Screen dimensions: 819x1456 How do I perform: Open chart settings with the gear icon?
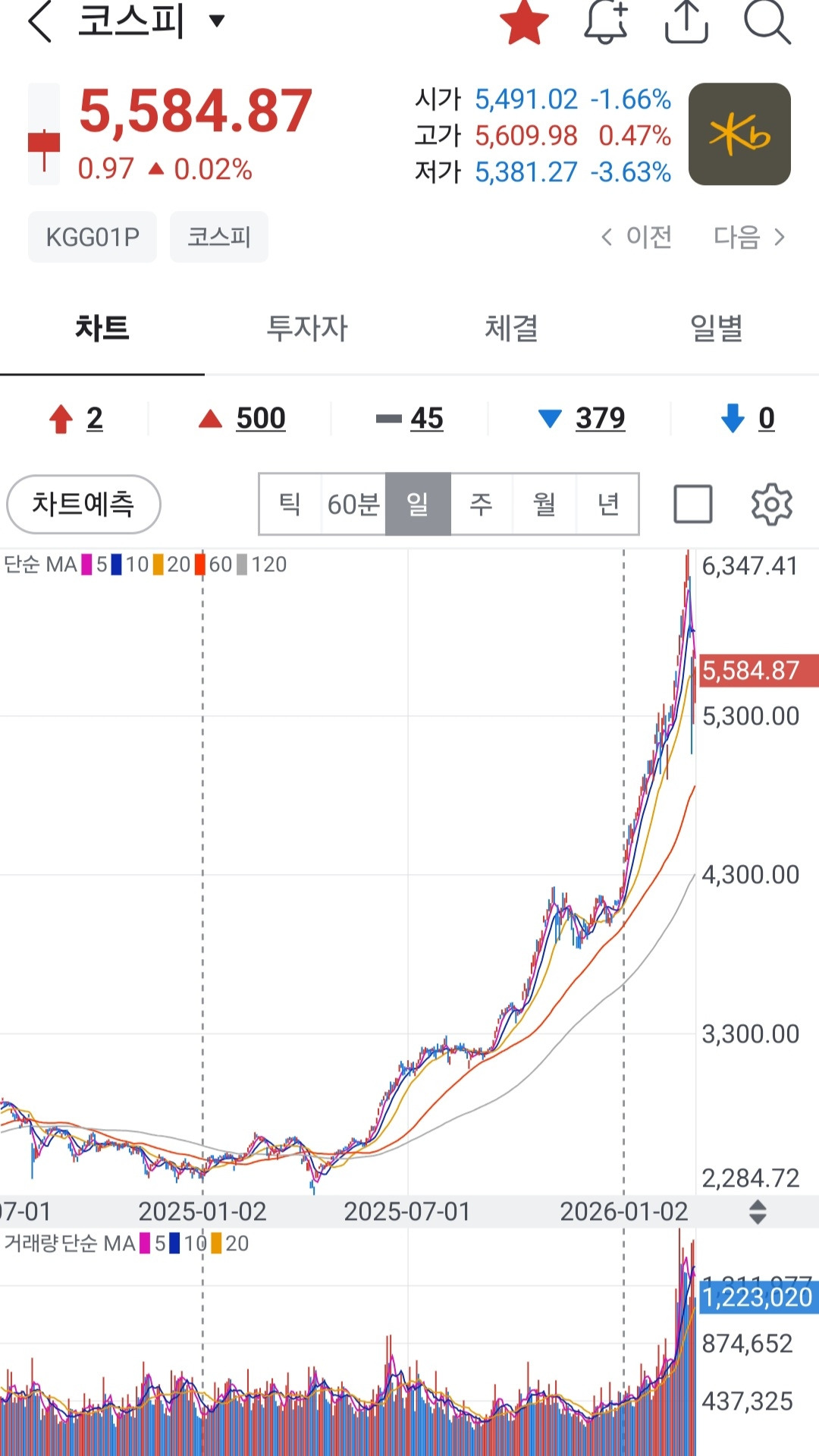click(771, 504)
